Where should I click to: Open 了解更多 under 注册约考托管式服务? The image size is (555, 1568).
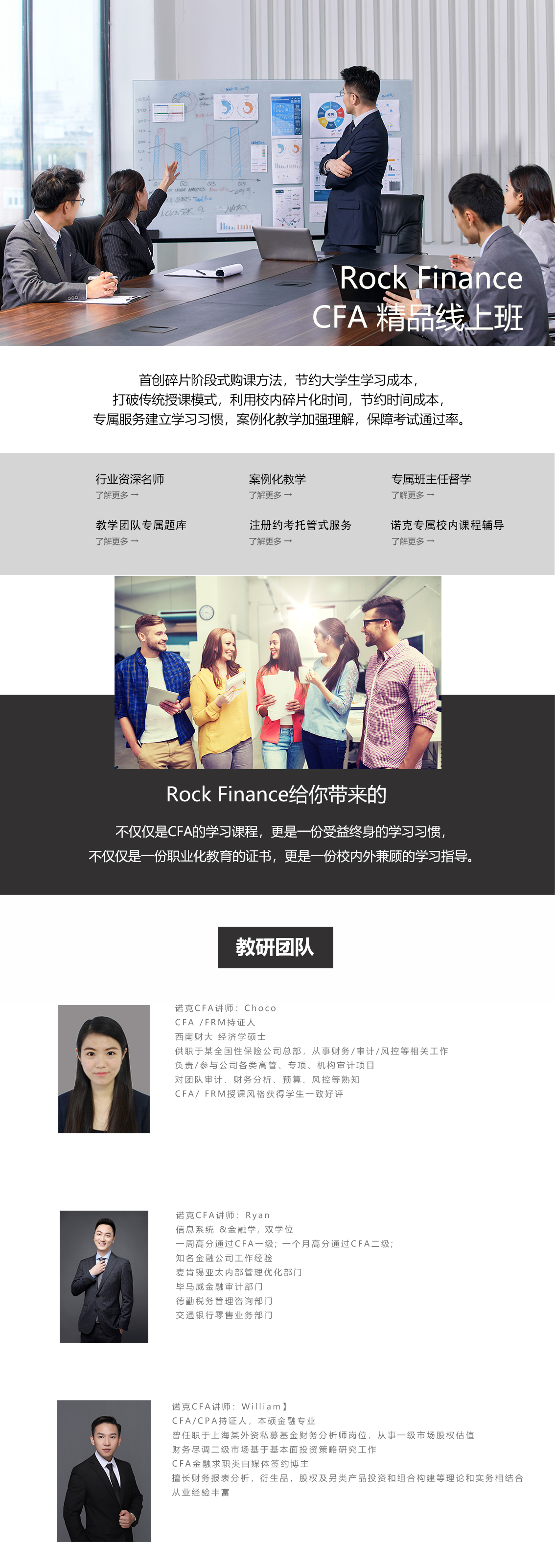point(270,541)
